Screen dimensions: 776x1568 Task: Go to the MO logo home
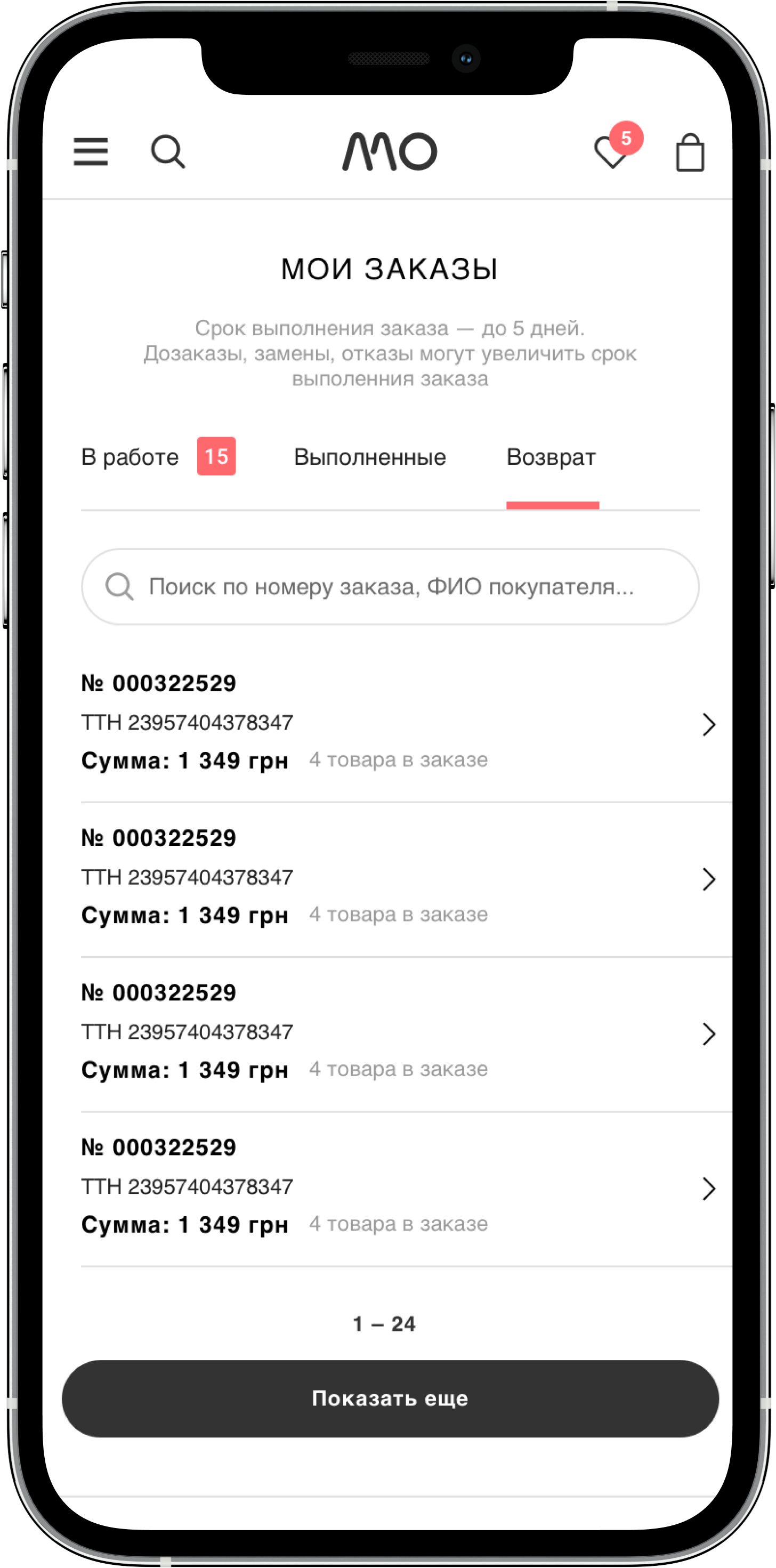coord(390,151)
